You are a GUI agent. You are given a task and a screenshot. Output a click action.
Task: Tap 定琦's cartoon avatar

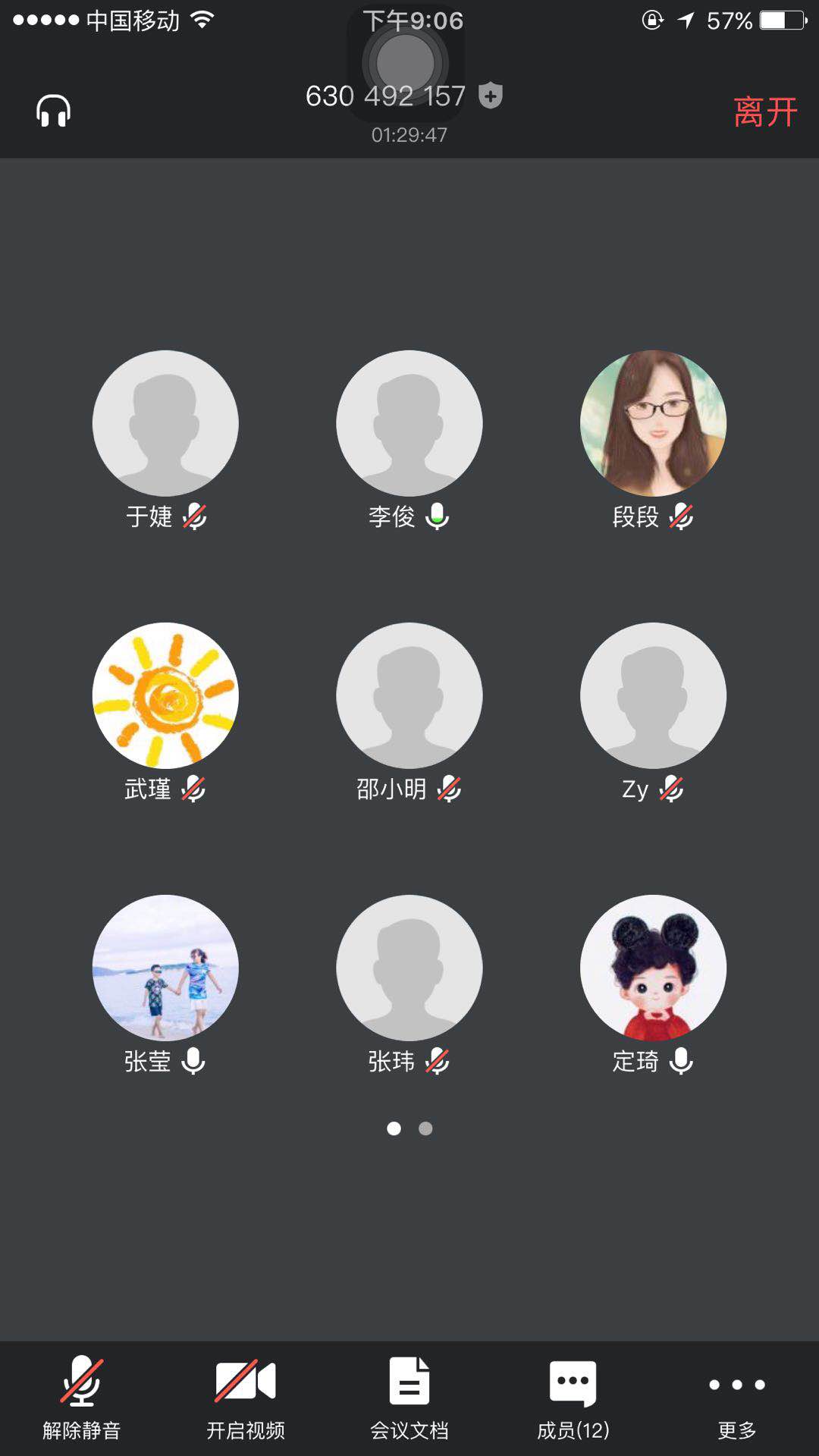point(653,968)
